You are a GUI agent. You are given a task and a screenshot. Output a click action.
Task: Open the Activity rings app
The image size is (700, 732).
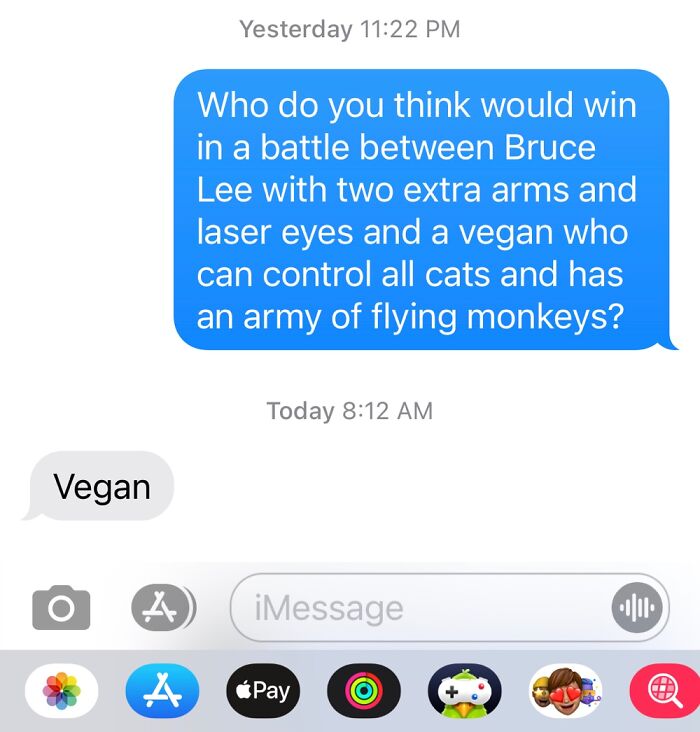363,690
